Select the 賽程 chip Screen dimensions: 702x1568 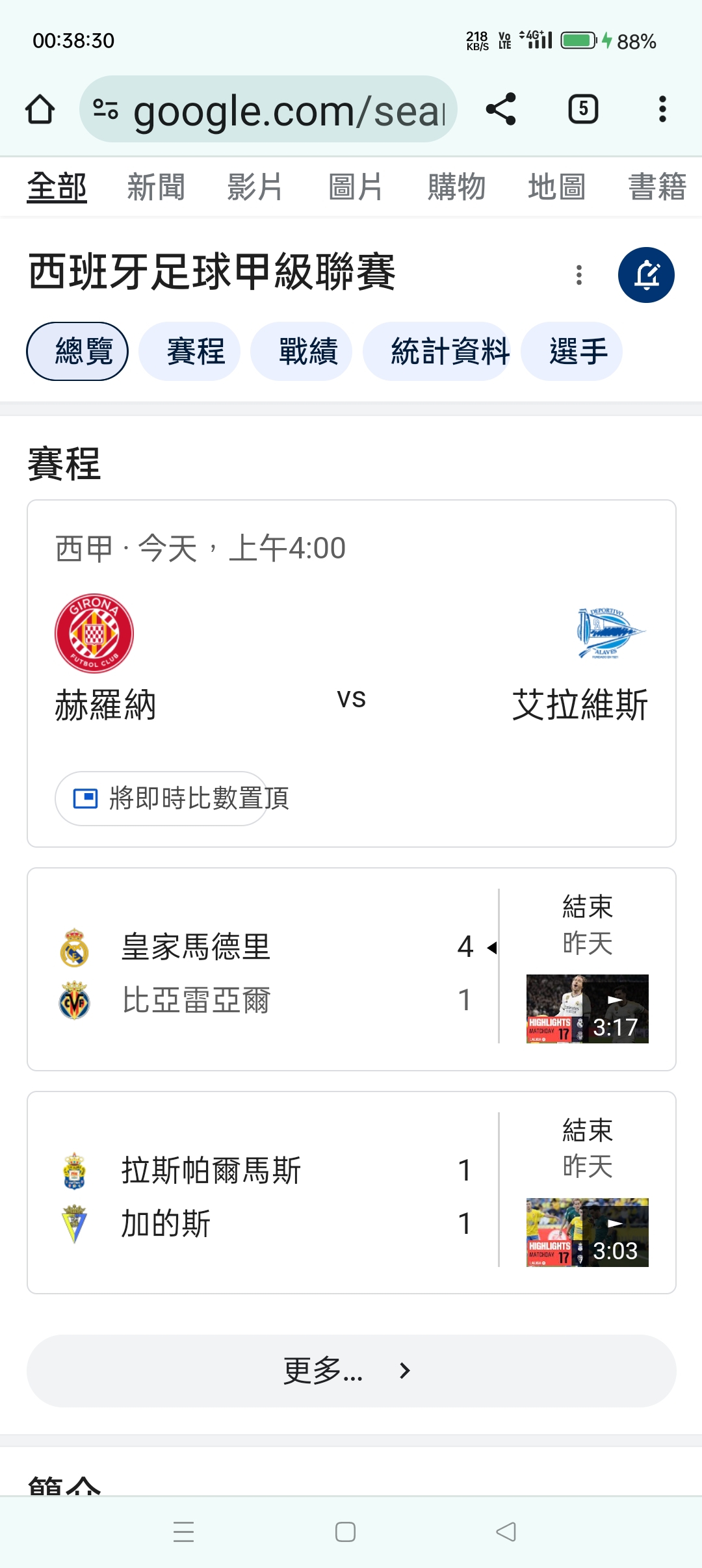pyautogui.click(x=196, y=352)
